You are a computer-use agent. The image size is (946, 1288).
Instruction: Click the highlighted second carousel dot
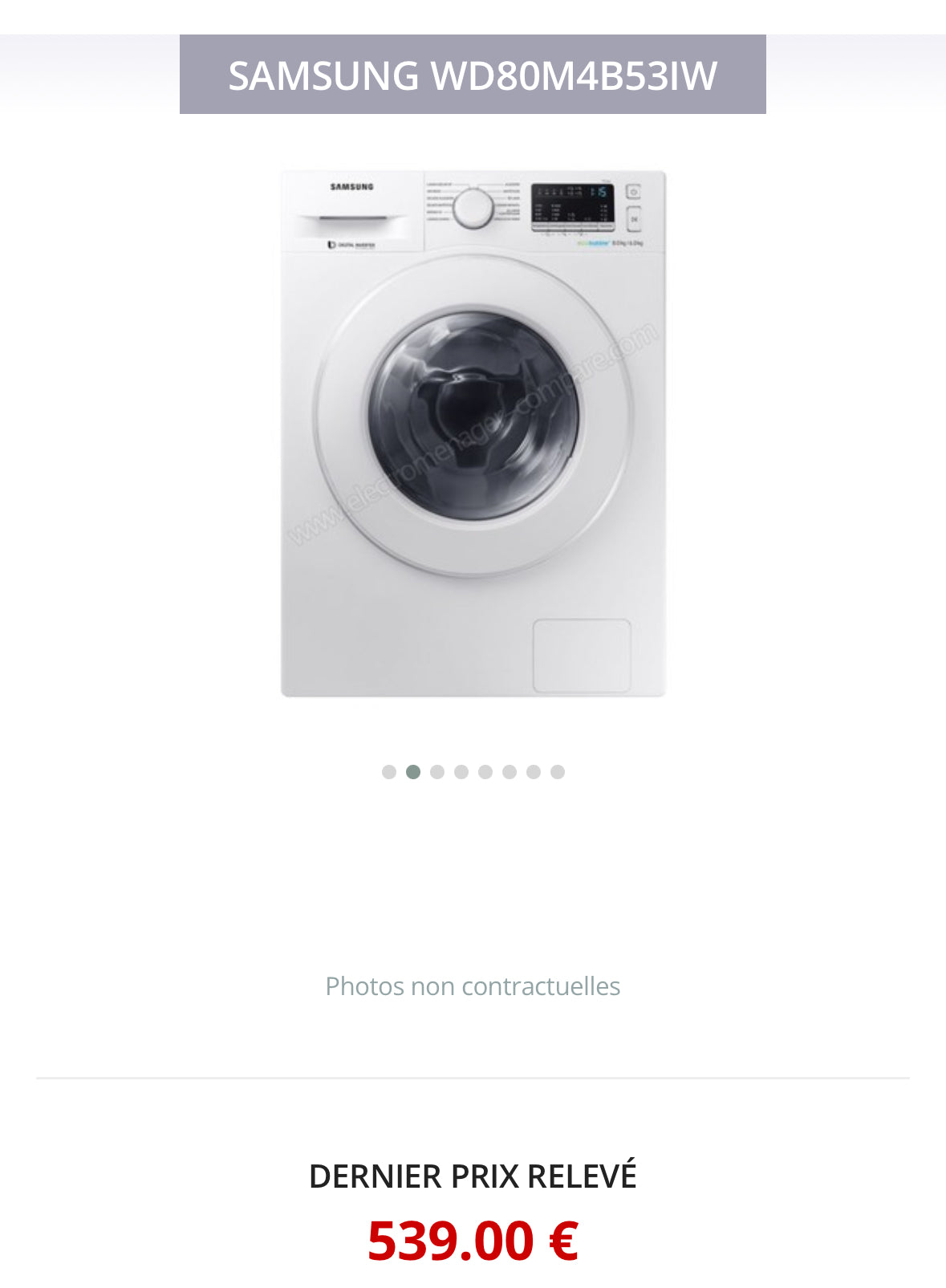point(413,770)
